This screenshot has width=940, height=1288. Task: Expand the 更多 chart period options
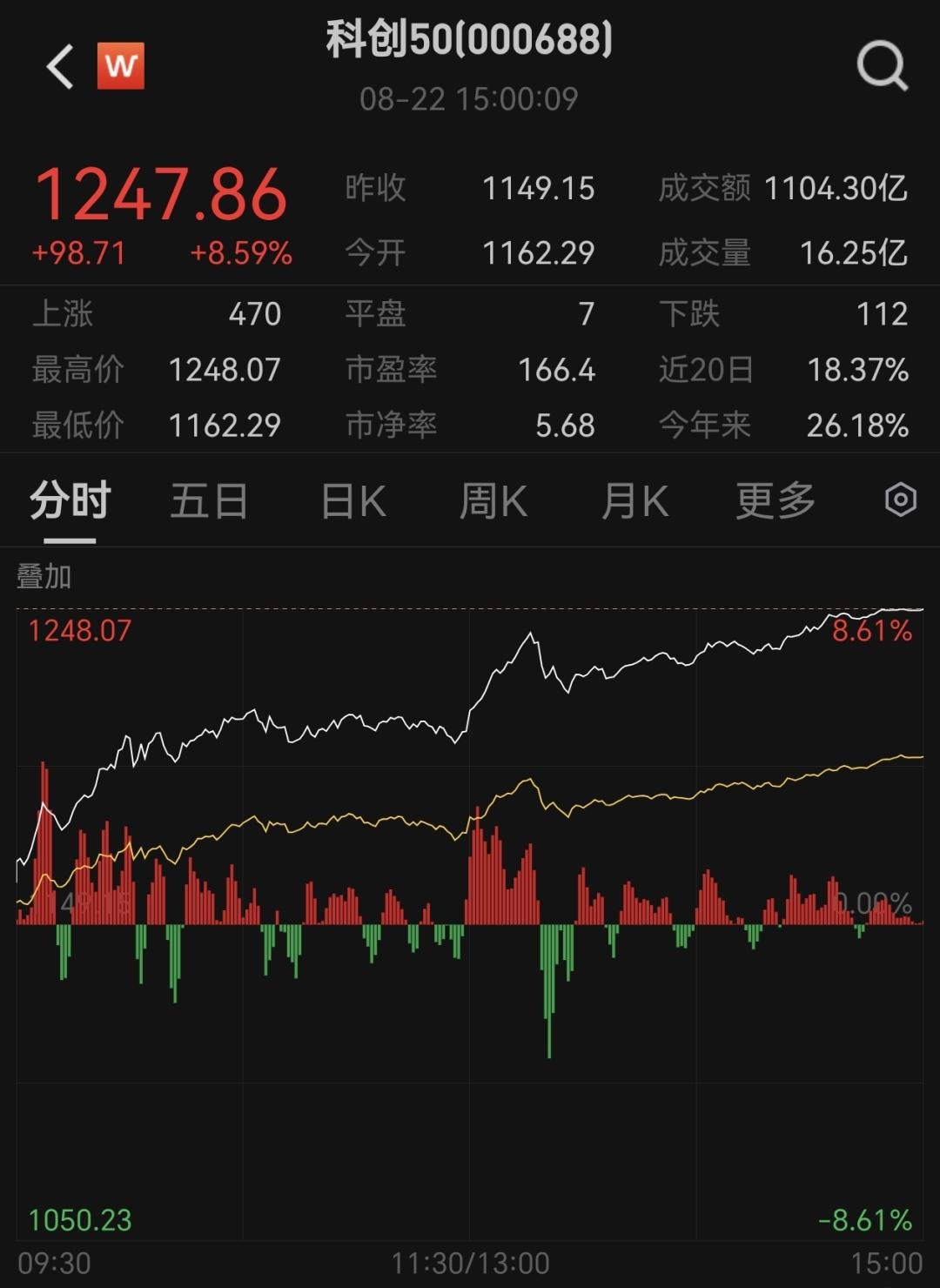tap(775, 501)
